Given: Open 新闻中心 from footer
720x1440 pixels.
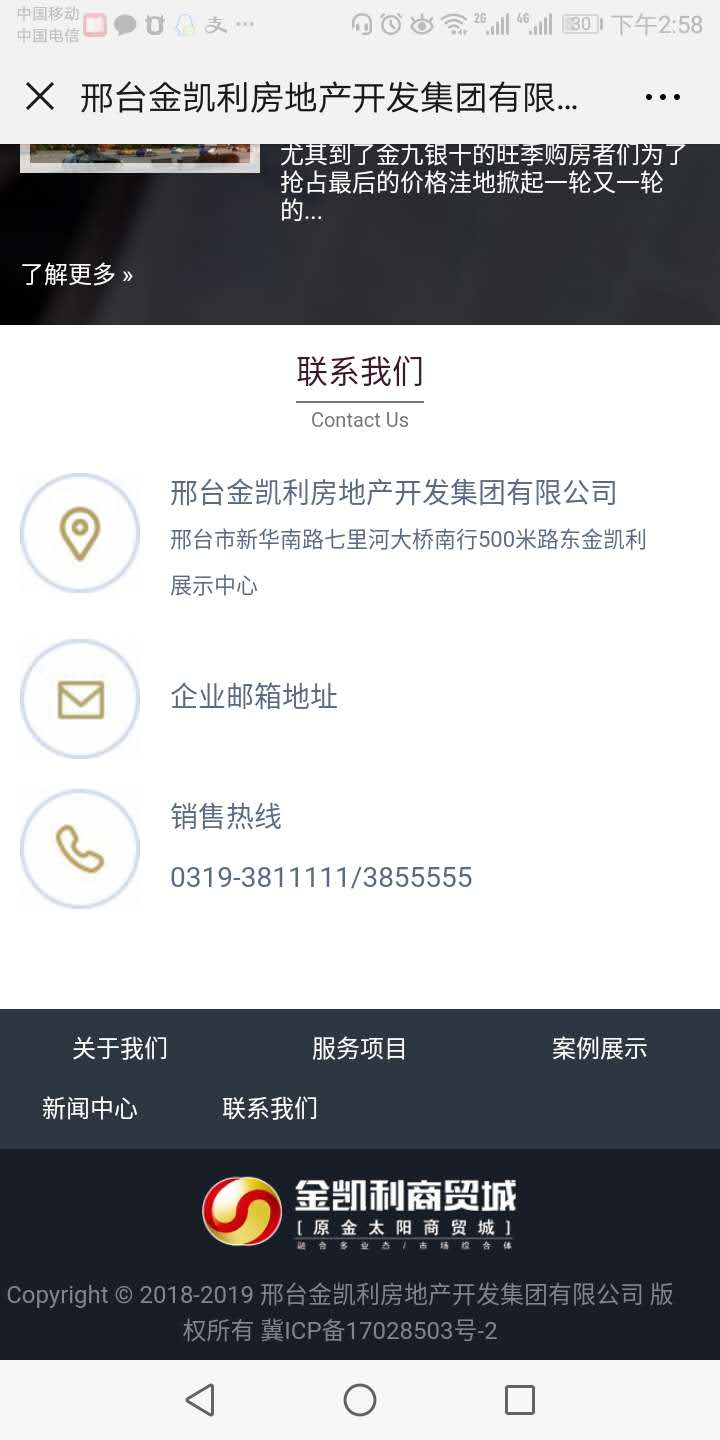Looking at the screenshot, I should point(90,1108).
